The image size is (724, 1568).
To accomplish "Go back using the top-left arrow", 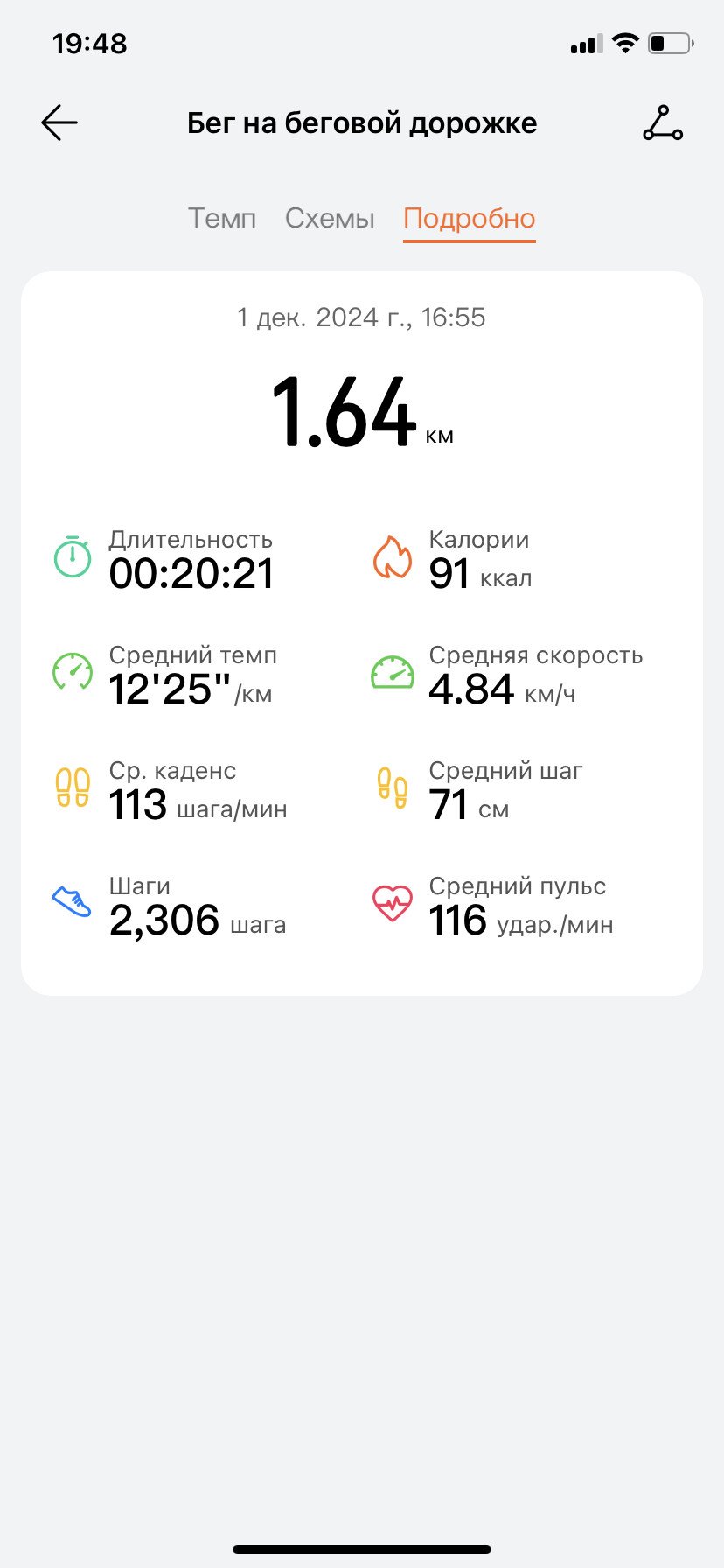I will click(x=59, y=122).
